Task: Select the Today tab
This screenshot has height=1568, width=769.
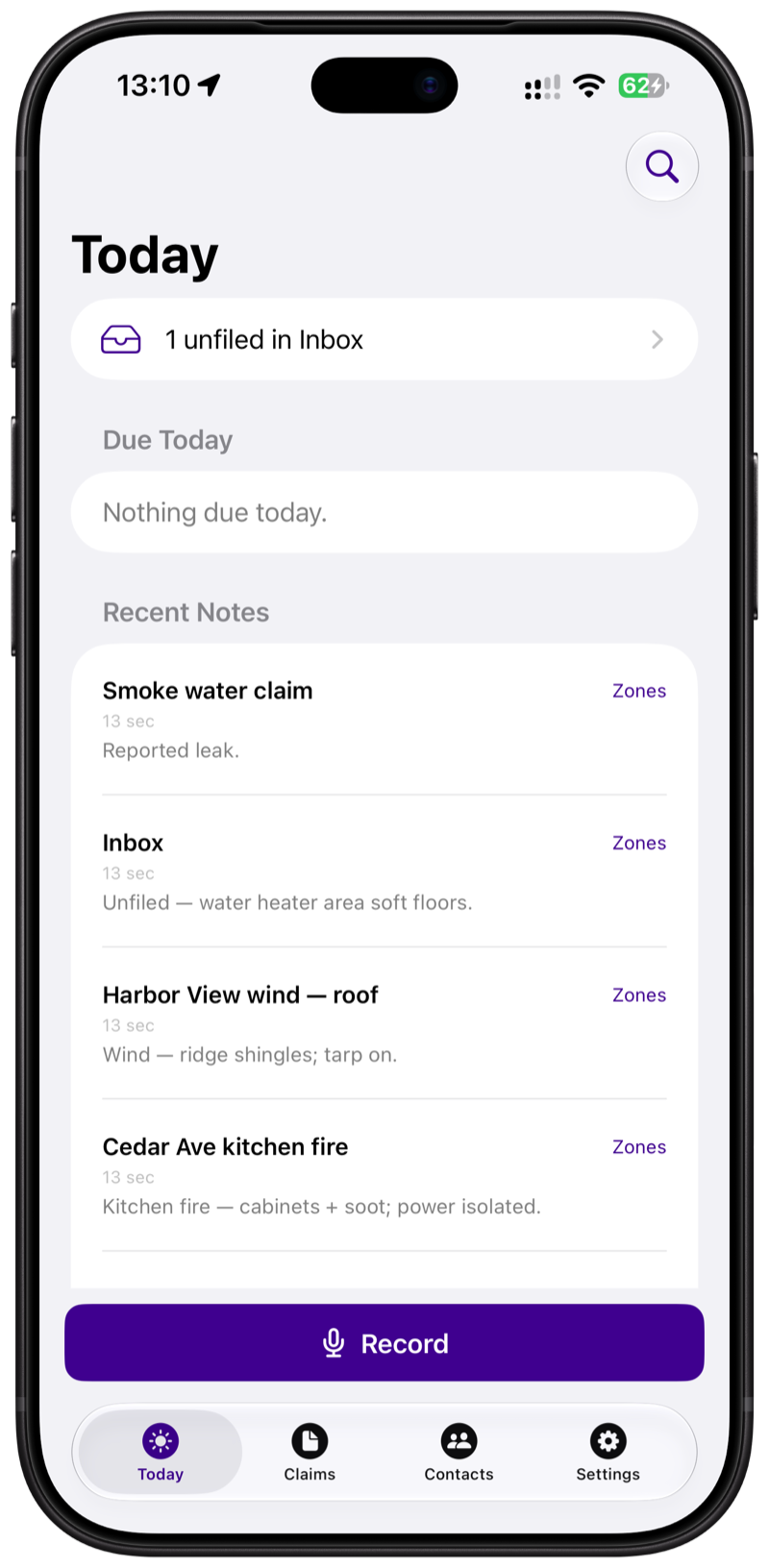Action: (x=161, y=1452)
